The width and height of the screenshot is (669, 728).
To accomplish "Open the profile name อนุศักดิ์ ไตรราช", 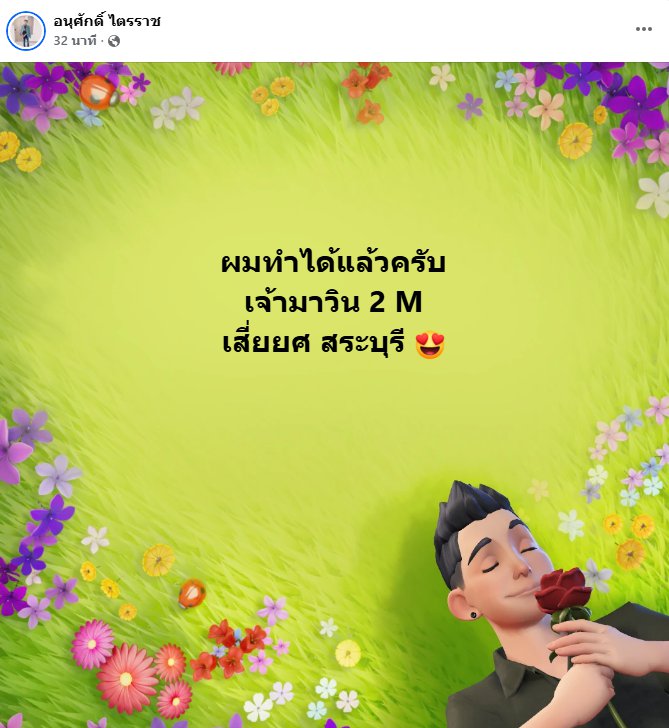I will pyautogui.click(x=107, y=21).
